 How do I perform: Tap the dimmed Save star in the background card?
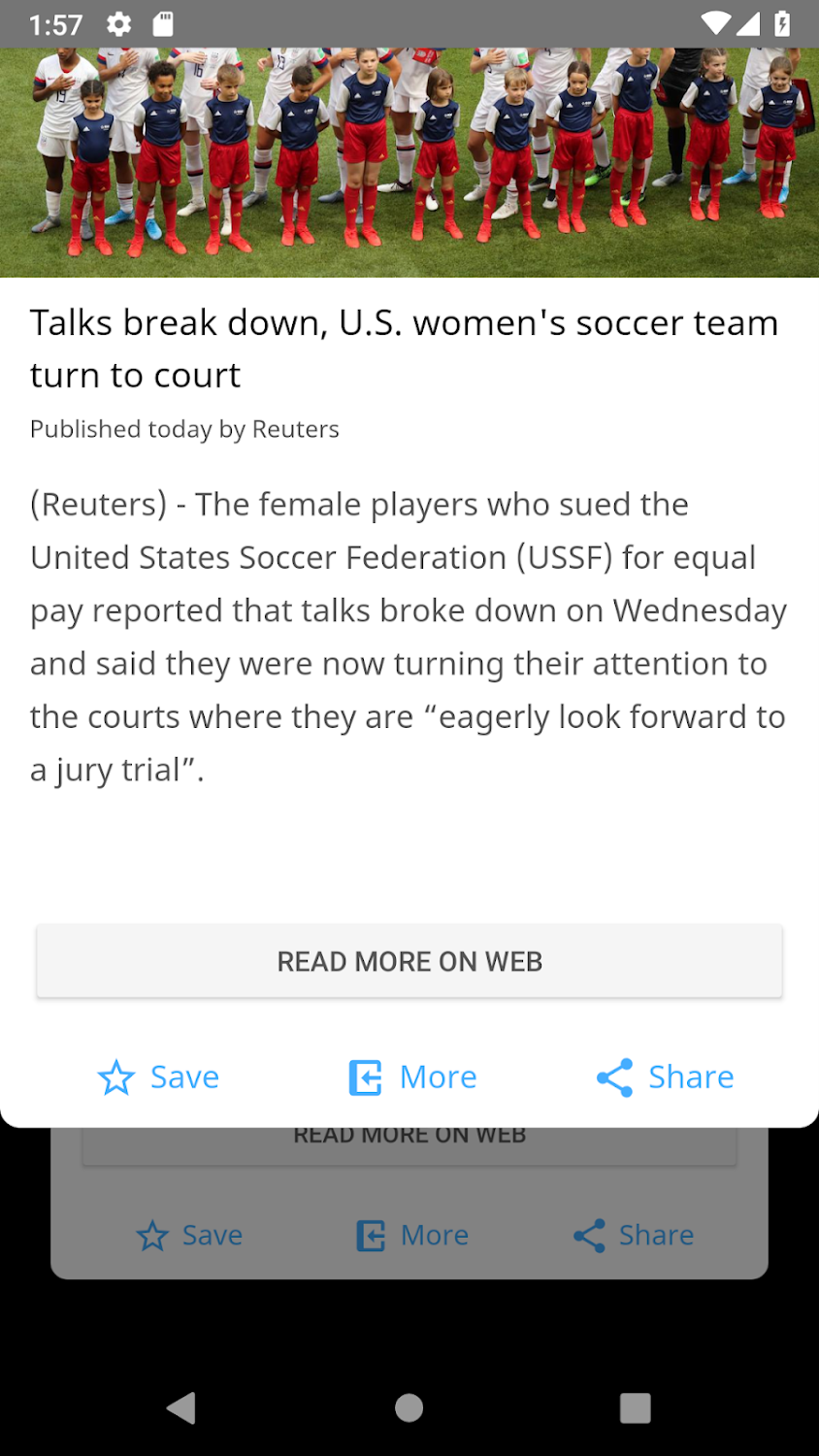coord(151,1236)
